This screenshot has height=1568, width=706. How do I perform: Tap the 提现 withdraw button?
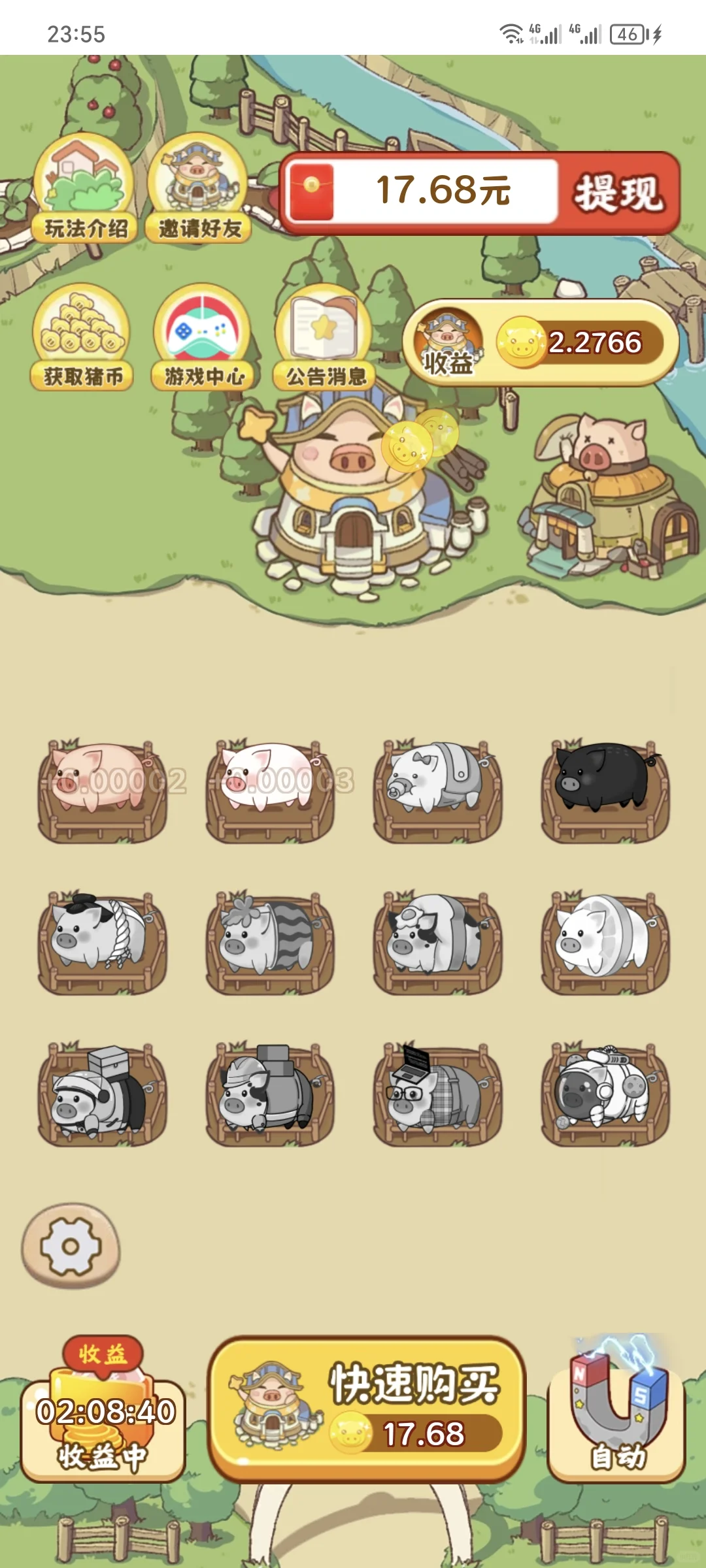point(618,193)
